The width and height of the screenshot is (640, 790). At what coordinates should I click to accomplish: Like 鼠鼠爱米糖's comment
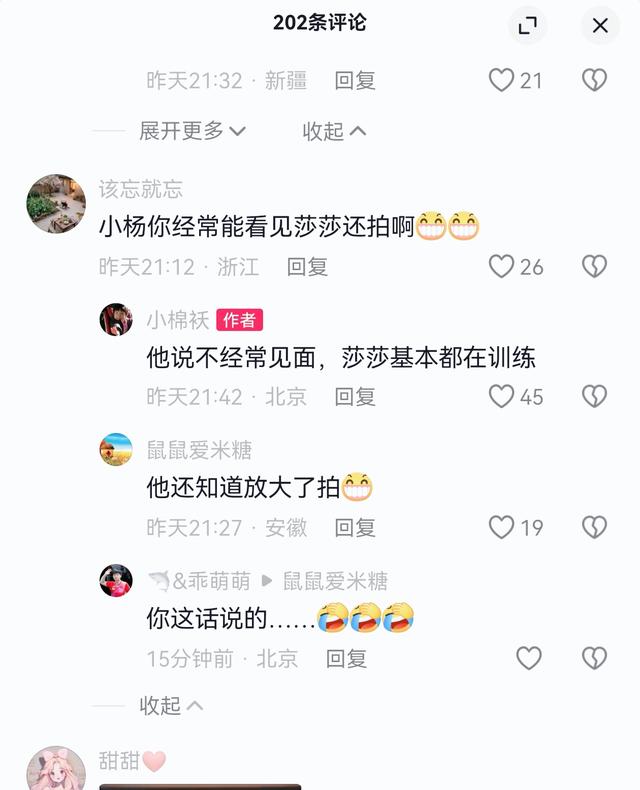point(502,526)
